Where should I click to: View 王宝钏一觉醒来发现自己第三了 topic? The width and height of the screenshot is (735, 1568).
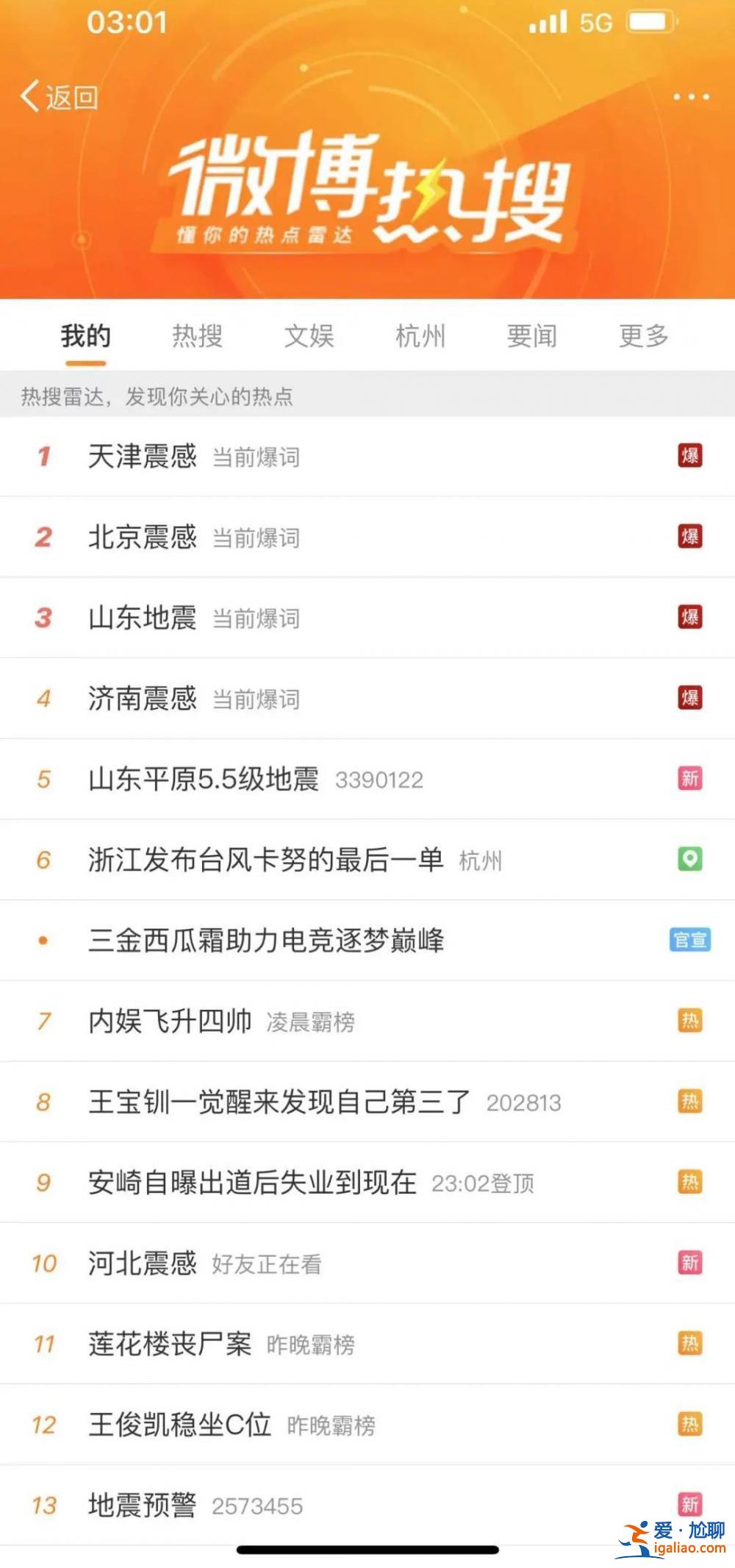point(279,1102)
